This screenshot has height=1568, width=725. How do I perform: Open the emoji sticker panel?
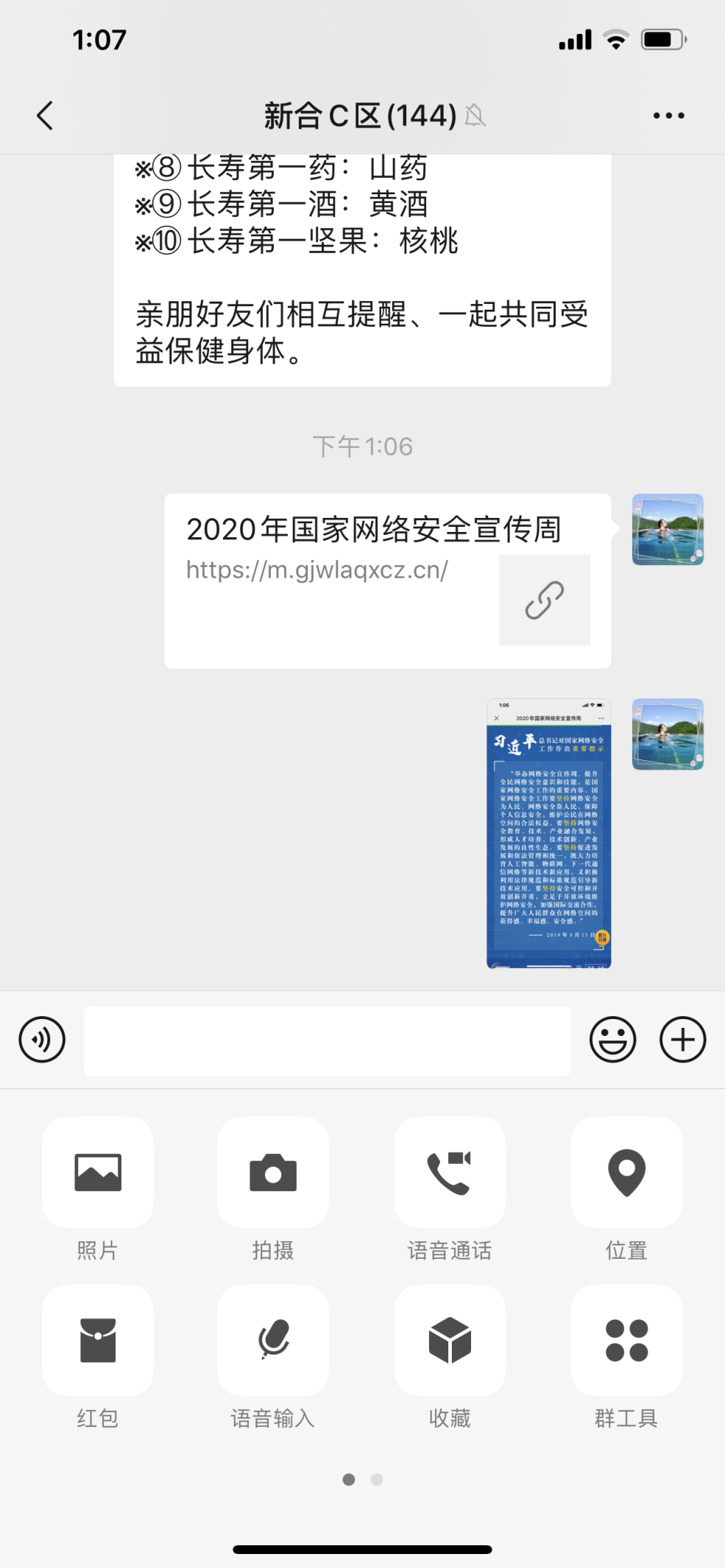612,1040
